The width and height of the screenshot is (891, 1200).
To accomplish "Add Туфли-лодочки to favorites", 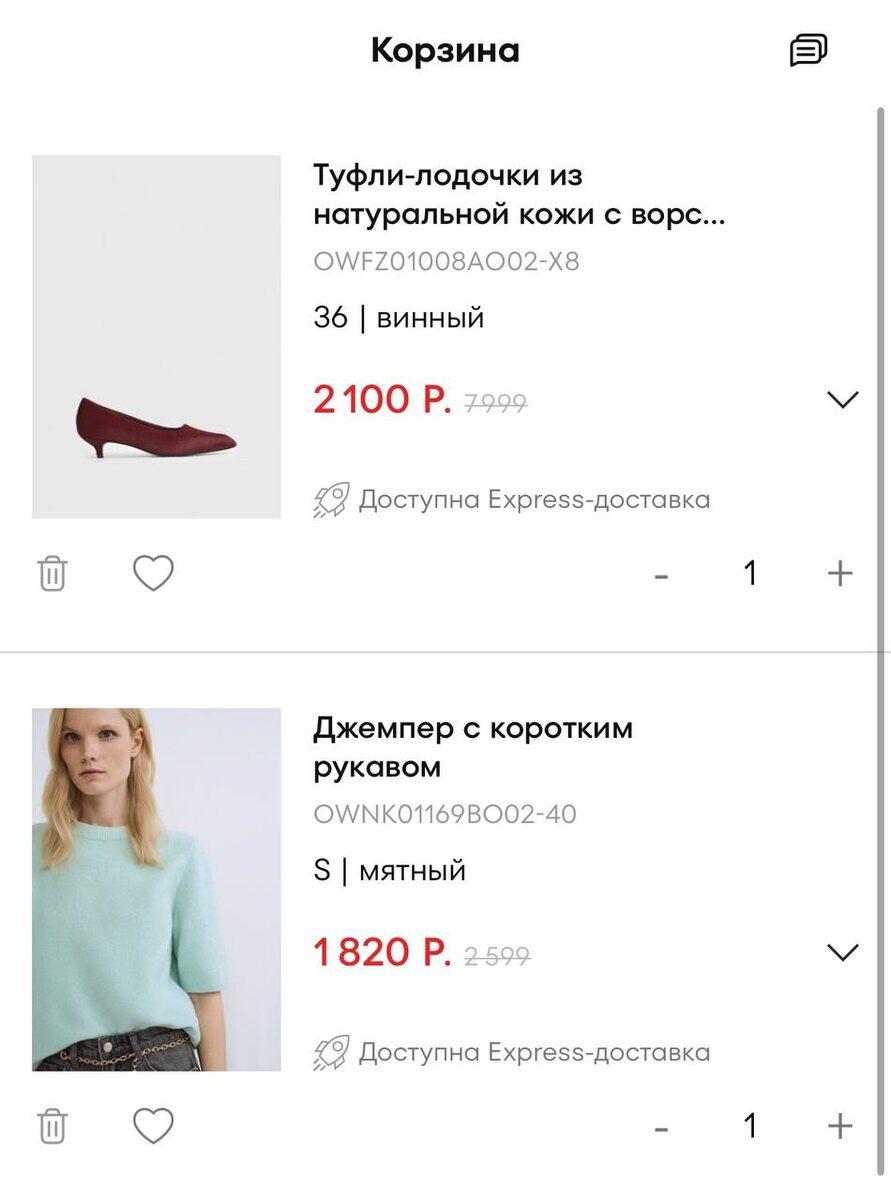I will point(153,573).
